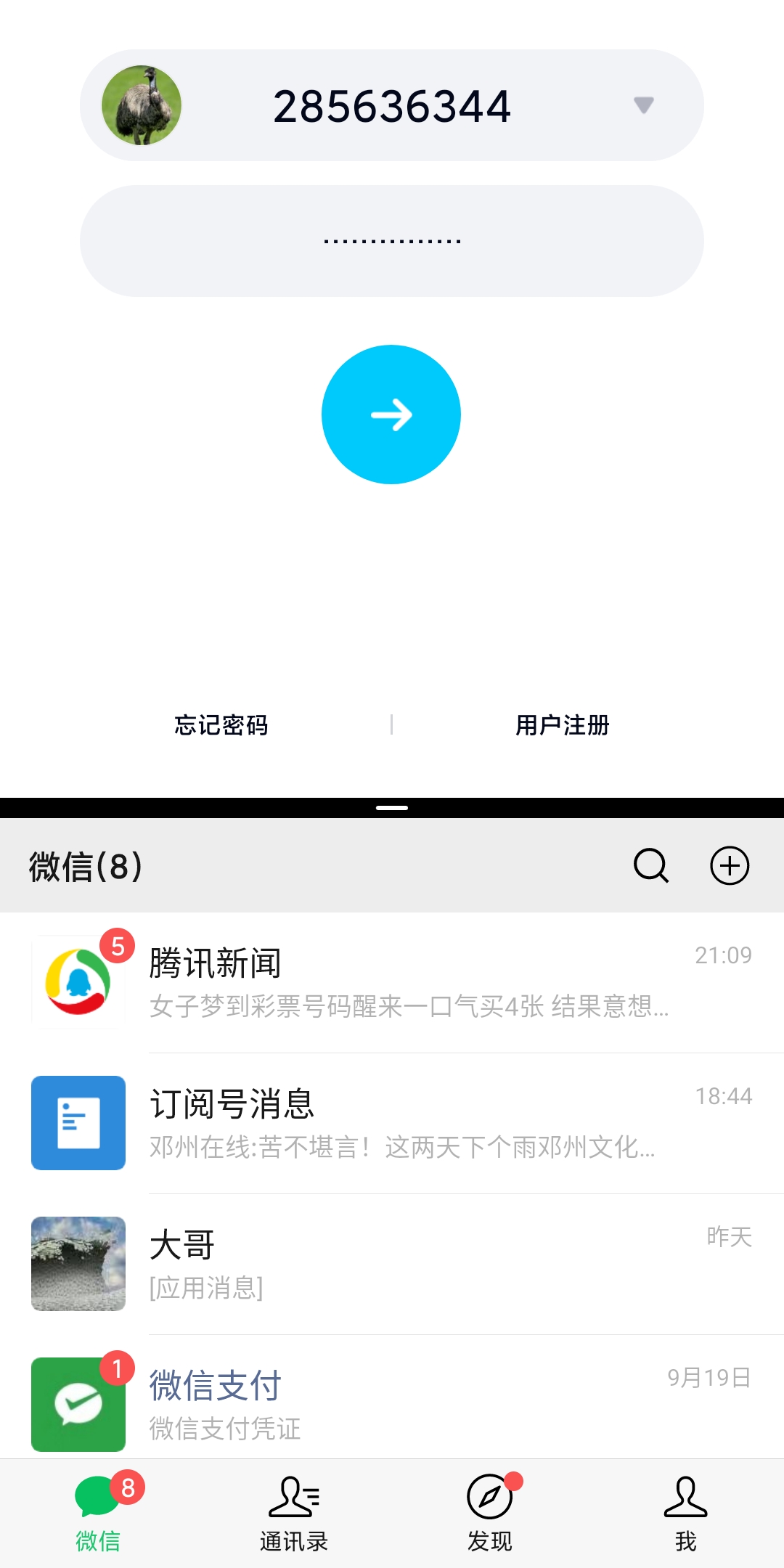Image resolution: width=784 pixels, height=1568 pixels.
Task: Open the plus menu in WeChat header
Action: click(x=730, y=865)
